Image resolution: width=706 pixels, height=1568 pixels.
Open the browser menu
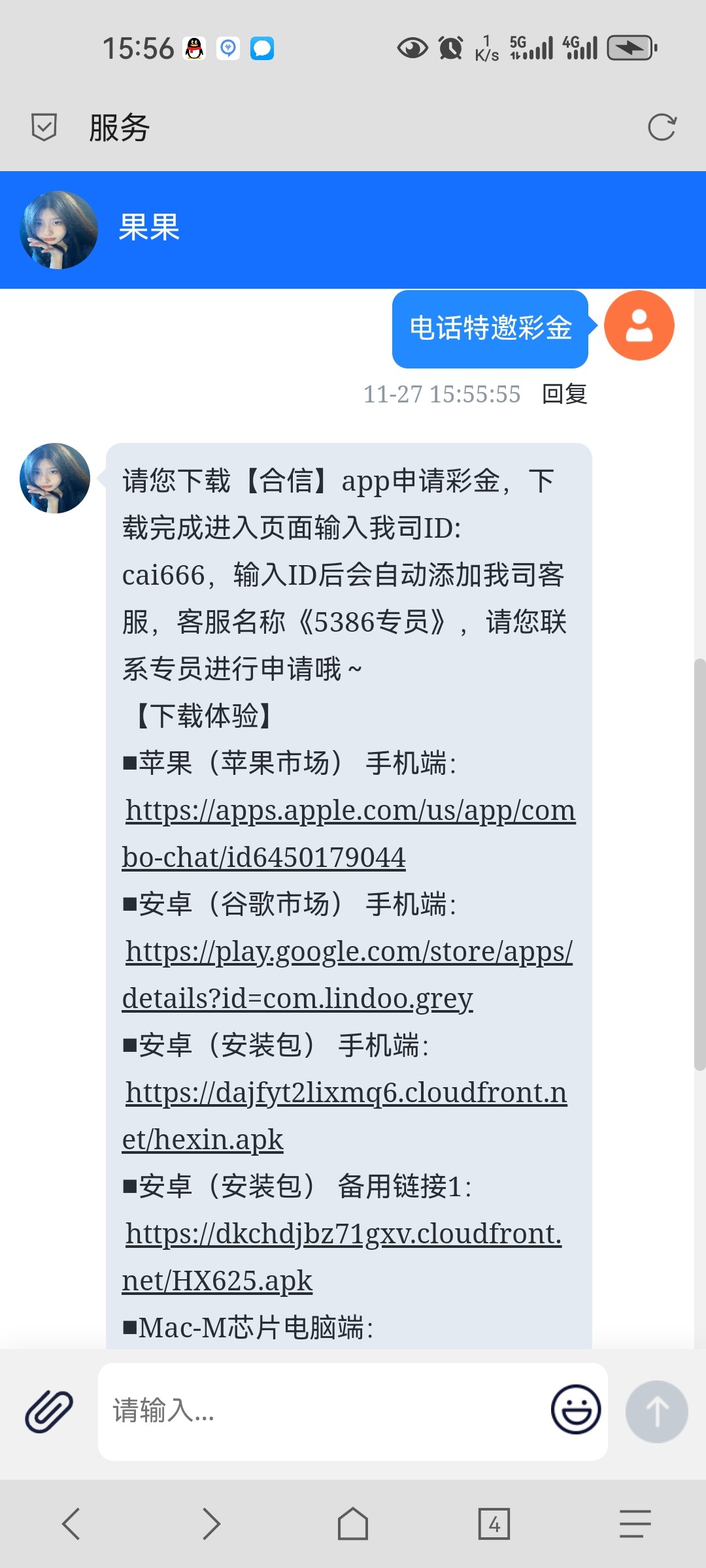coord(635,1524)
